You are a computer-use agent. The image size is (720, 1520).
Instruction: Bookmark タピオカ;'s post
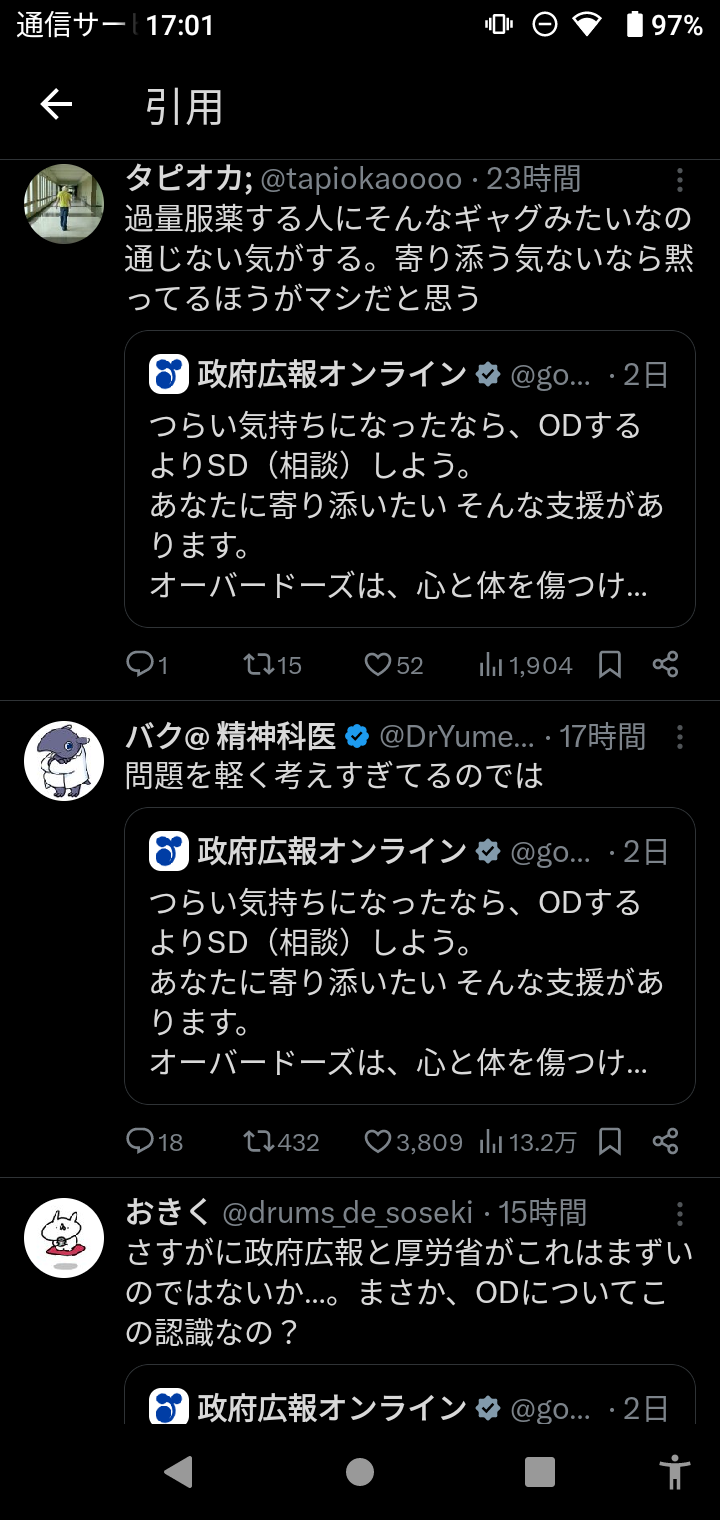click(x=610, y=664)
